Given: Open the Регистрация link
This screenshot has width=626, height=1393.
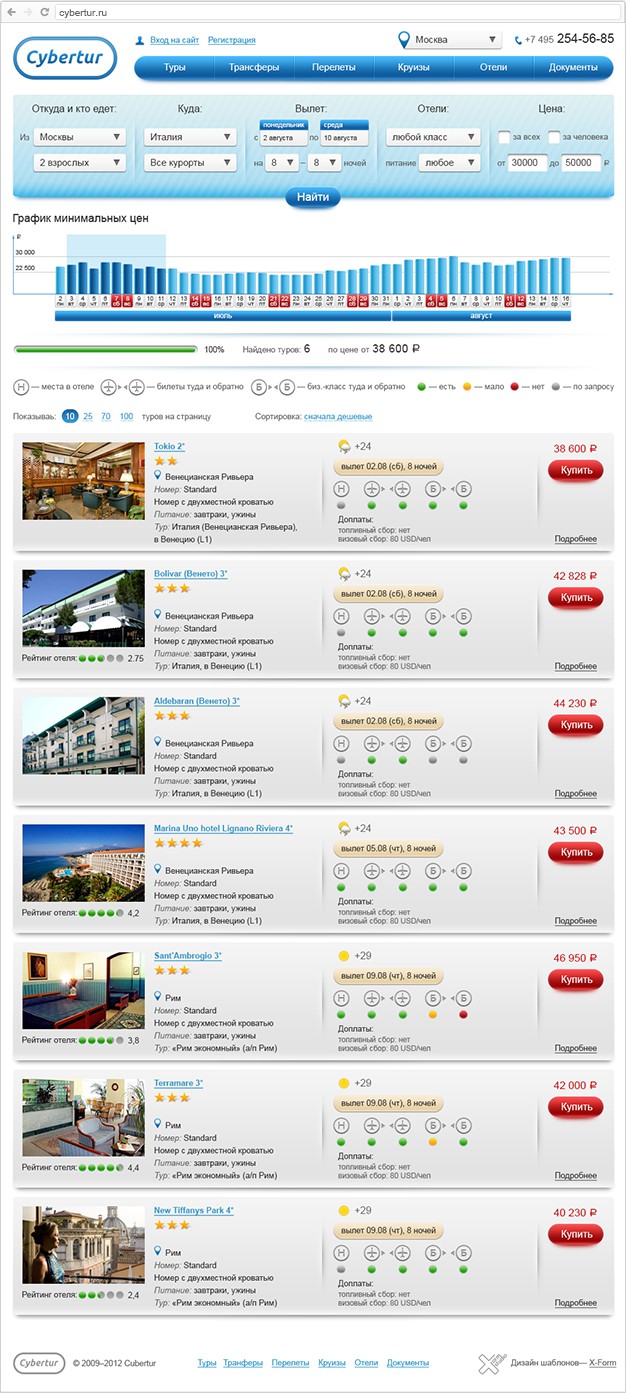Looking at the screenshot, I should click(231, 40).
